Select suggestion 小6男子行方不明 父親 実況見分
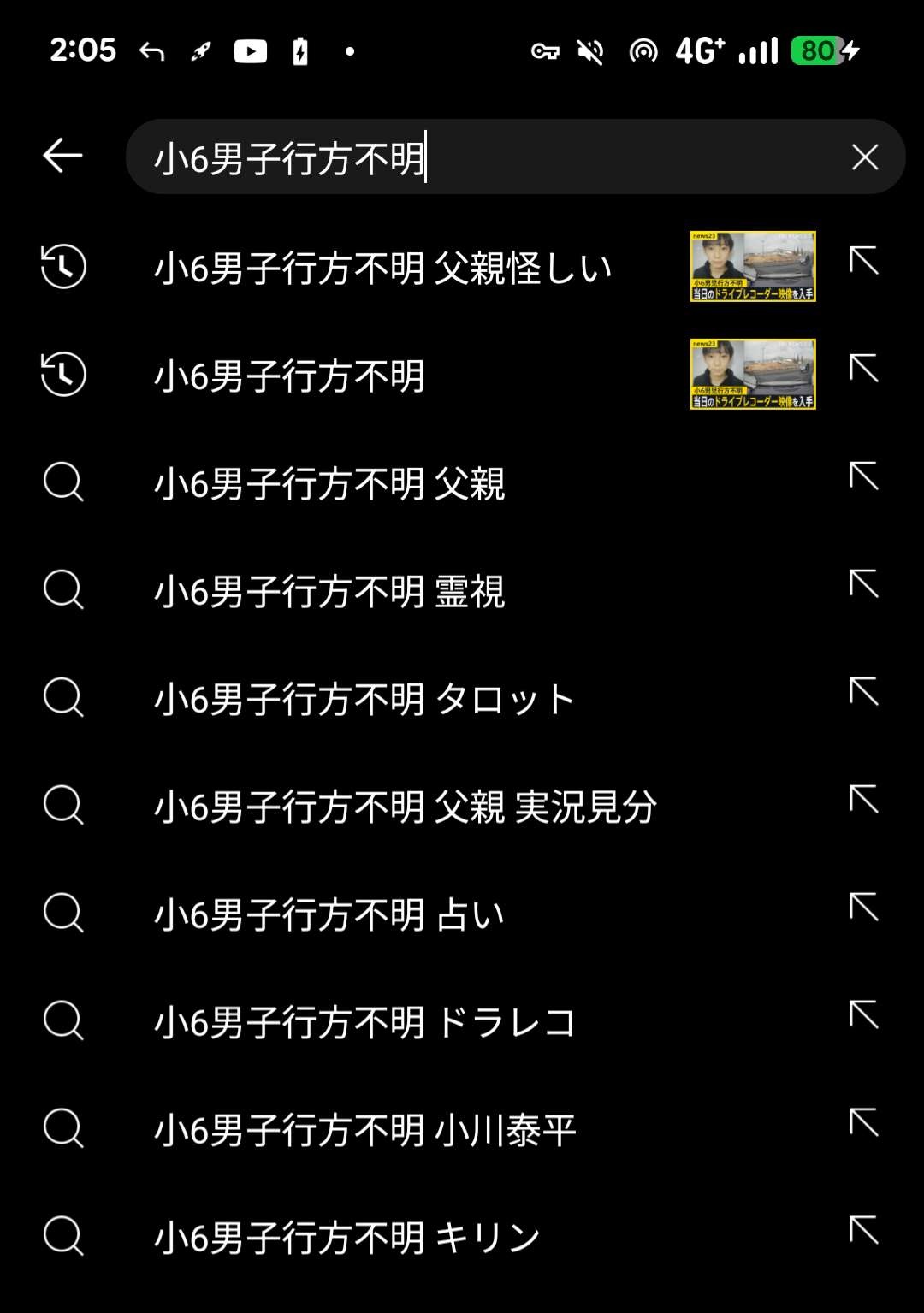This screenshot has width=924, height=1313. [x=405, y=807]
